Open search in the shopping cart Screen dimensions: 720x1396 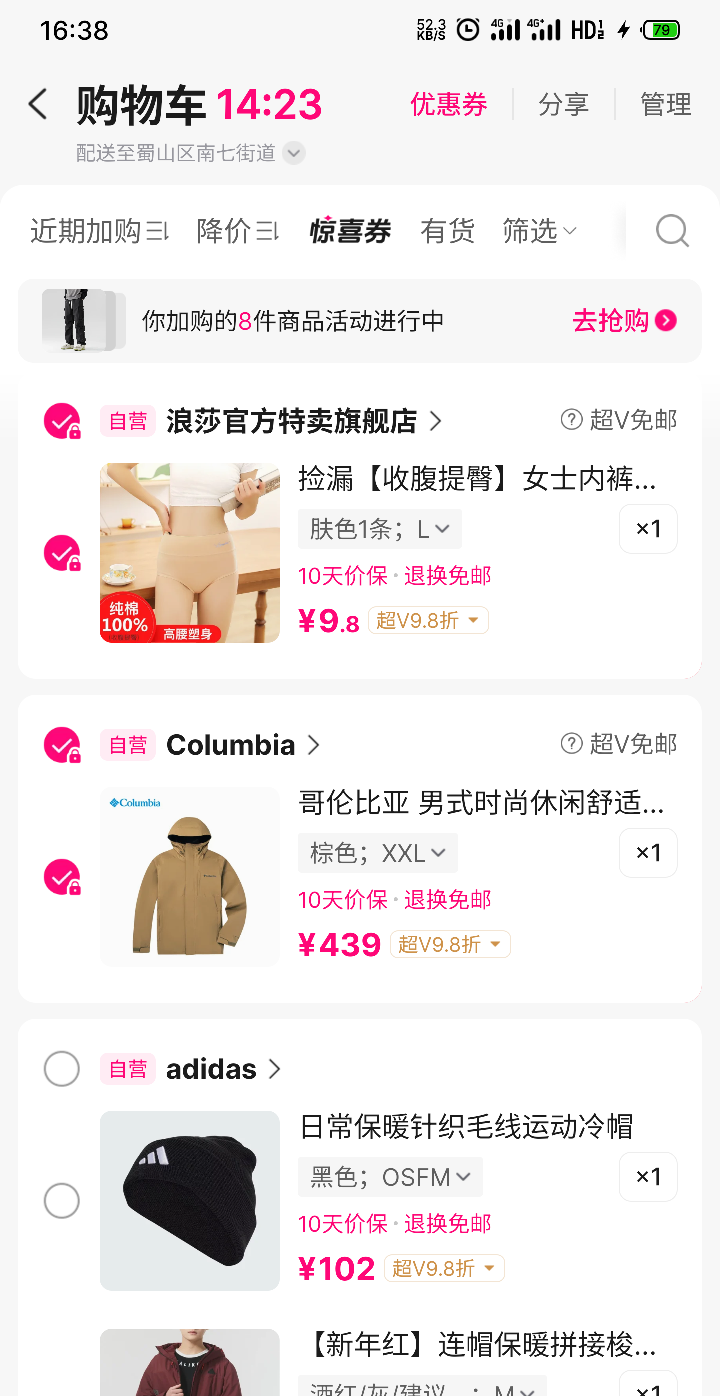tap(671, 231)
